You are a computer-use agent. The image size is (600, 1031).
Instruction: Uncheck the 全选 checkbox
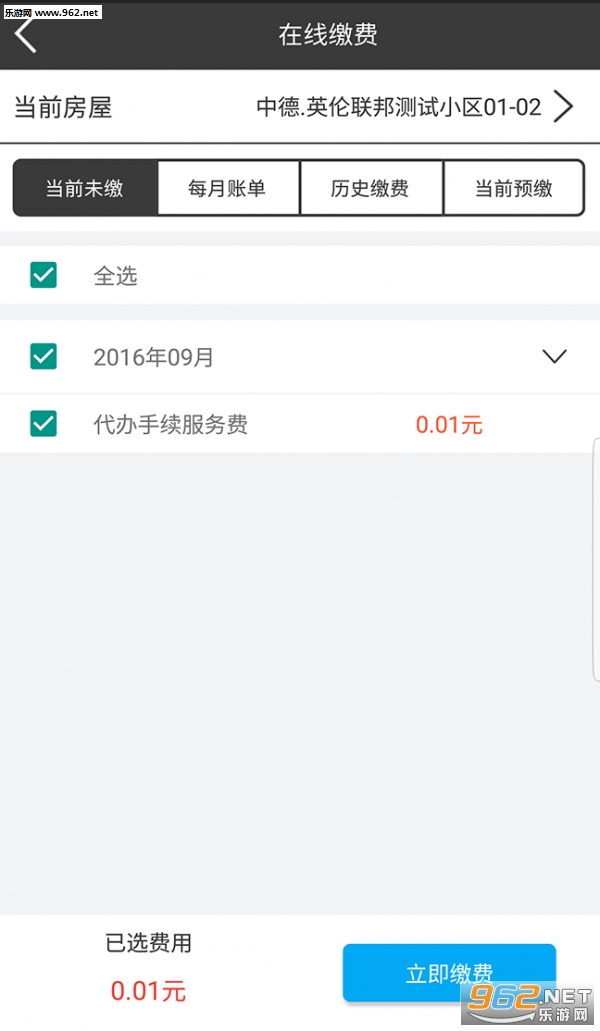click(x=44, y=275)
